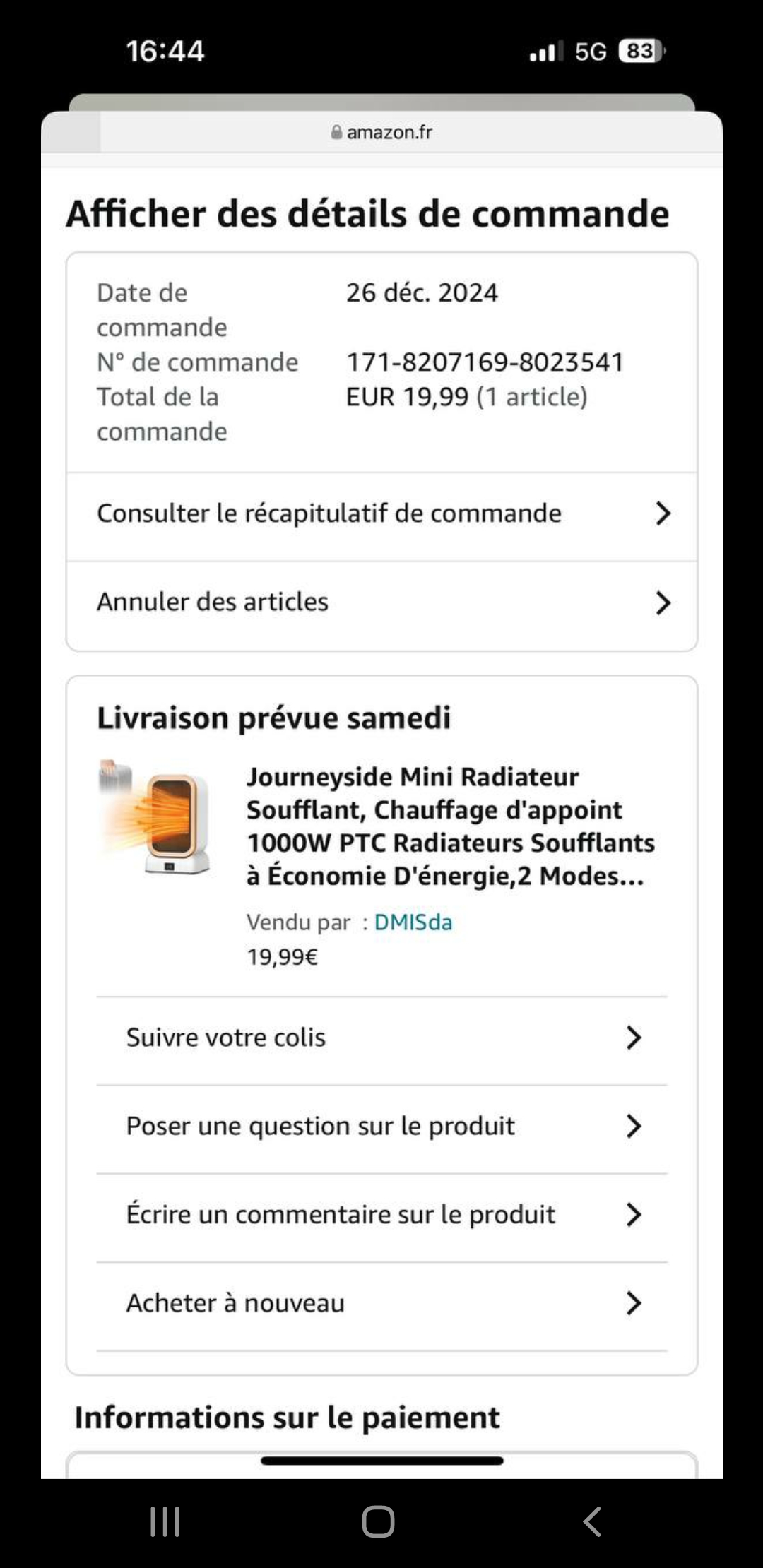This screenshot has height=1568, width=763.
Task: Open the seller link DMISda
Action: tap(413, 922)
